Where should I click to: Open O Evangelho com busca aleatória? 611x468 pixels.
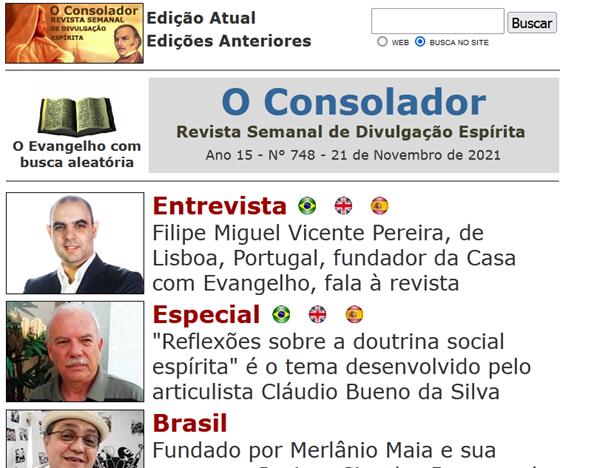[x=76, y=130]
